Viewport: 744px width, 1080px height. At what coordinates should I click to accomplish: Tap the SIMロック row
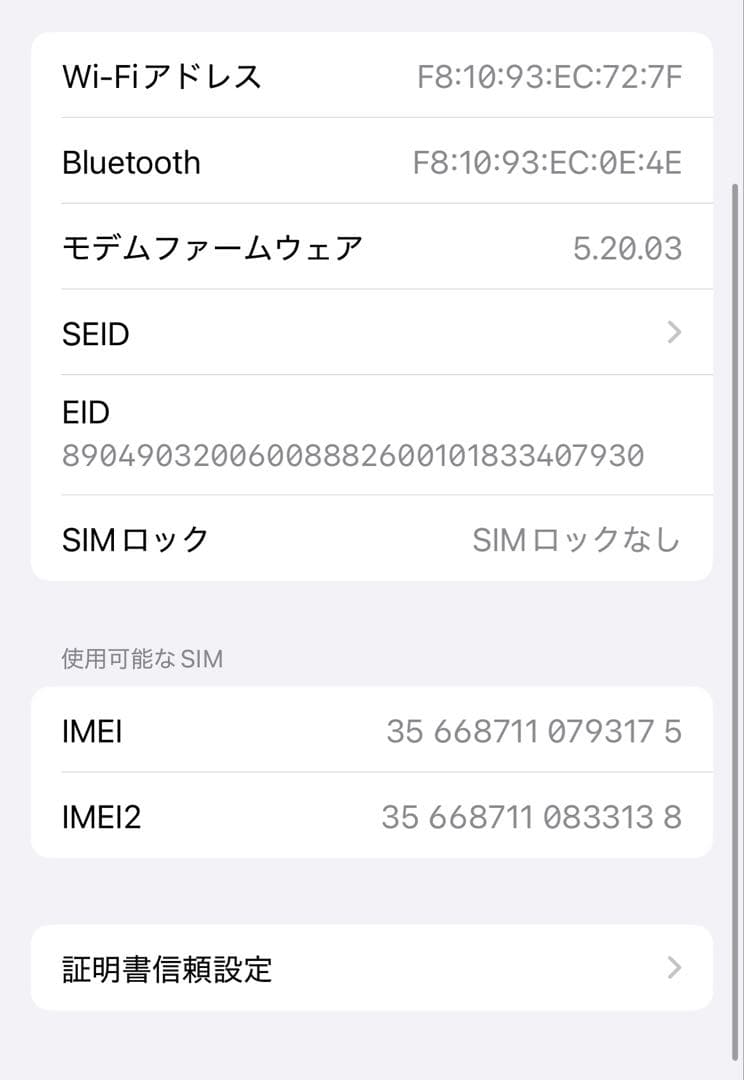coord(370,538)
